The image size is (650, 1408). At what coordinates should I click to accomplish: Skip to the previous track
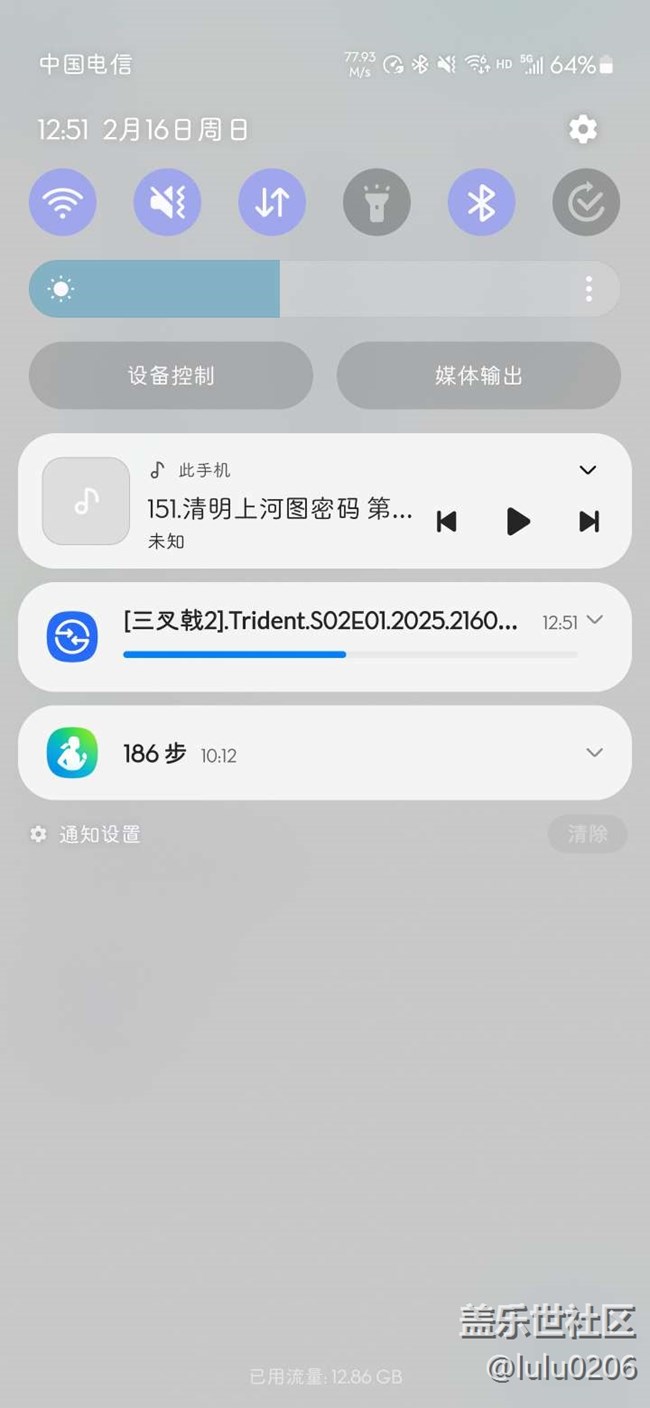click(447, 521)
